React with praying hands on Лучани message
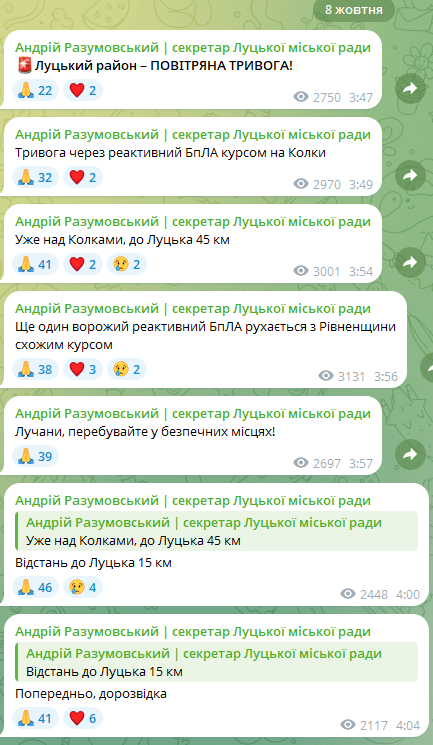The image size is (433, 745). point(35,456)
